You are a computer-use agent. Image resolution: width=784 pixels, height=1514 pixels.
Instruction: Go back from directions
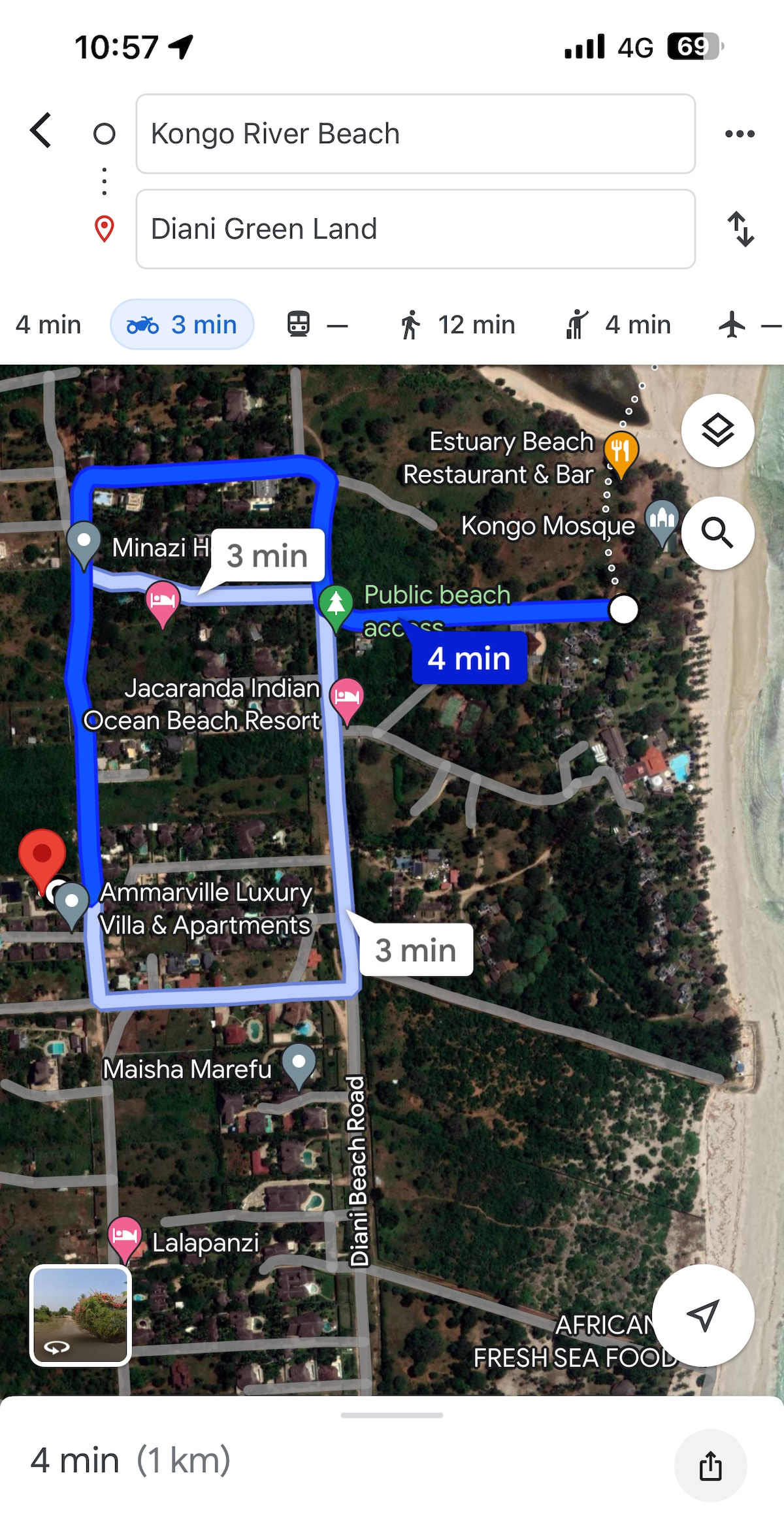pyautogui.click(x=41, y=131)
